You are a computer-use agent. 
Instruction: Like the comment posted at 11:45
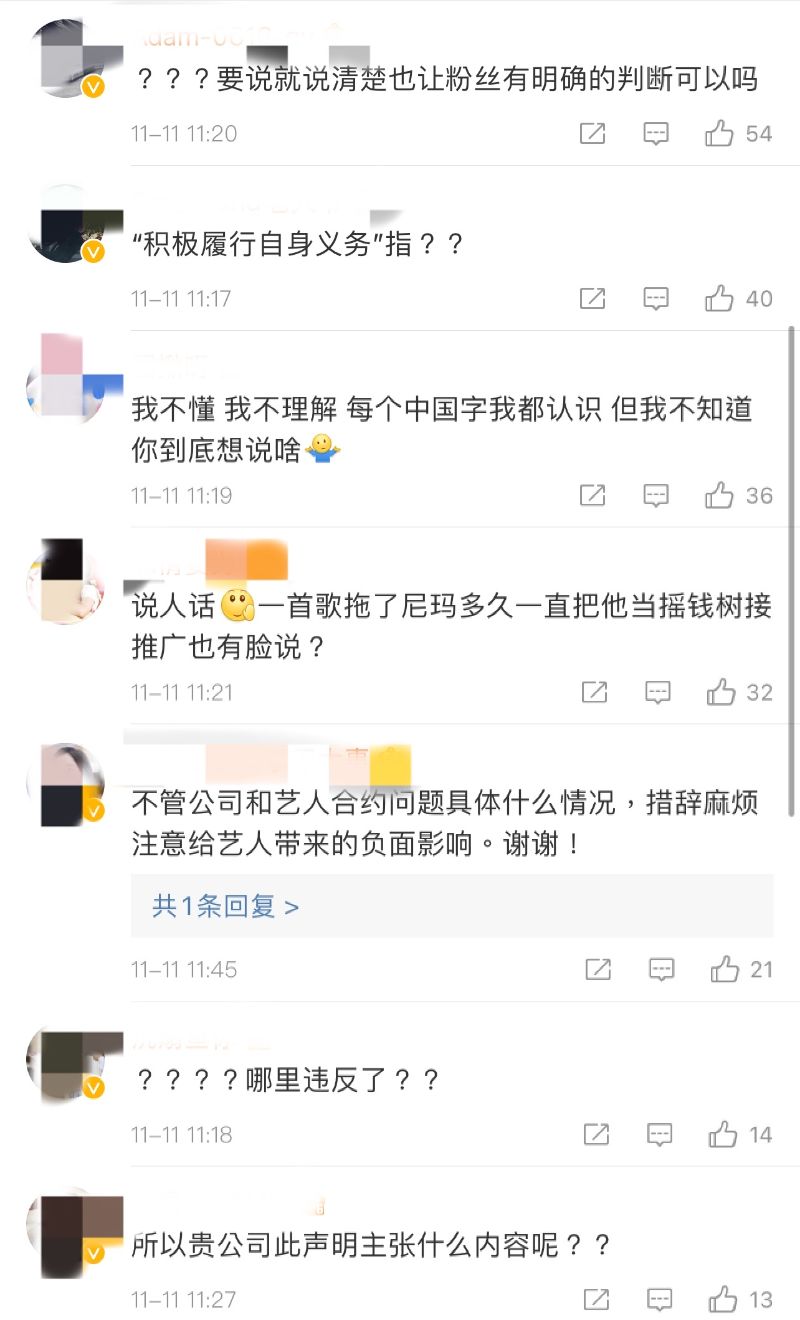(724, 969)
